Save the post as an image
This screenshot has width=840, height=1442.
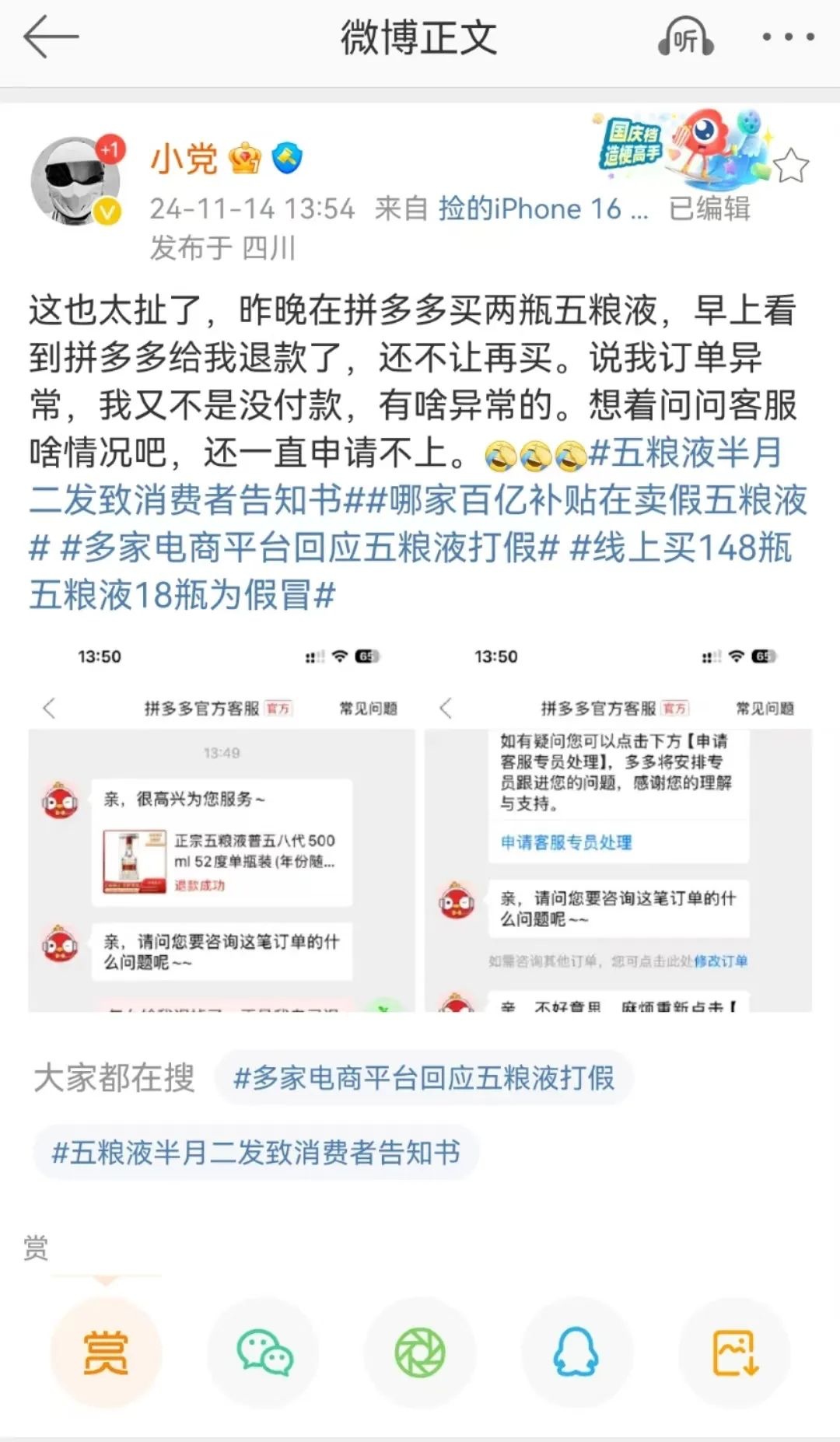pyautogui.click(x=734, y=1353)
